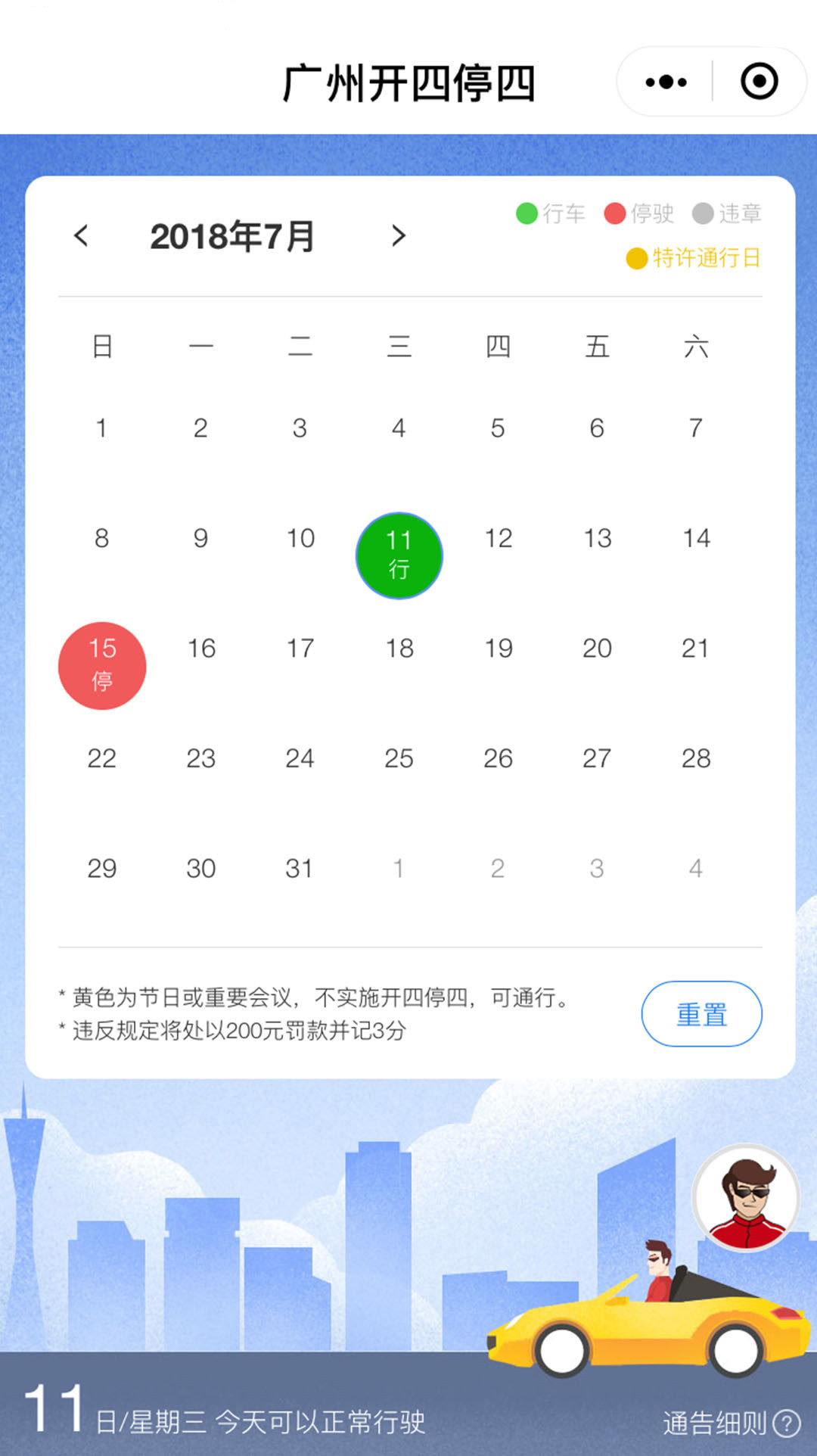
Task: Select July 25 on the calendar
Action: (399, 758)
